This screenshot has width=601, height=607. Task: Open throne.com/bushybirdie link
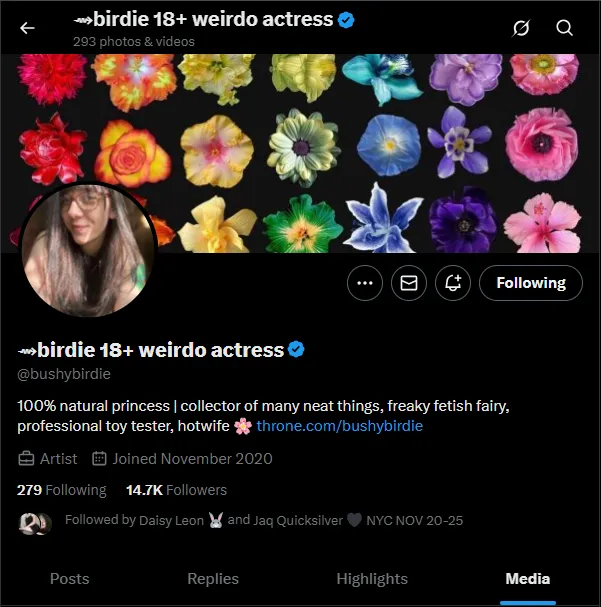[x=339, y=426]
